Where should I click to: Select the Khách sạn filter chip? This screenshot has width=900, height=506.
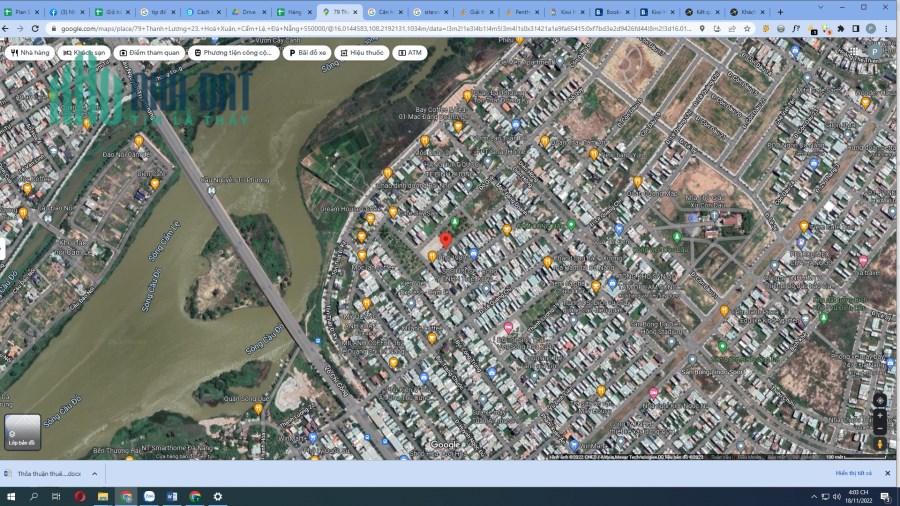point(84,53)
